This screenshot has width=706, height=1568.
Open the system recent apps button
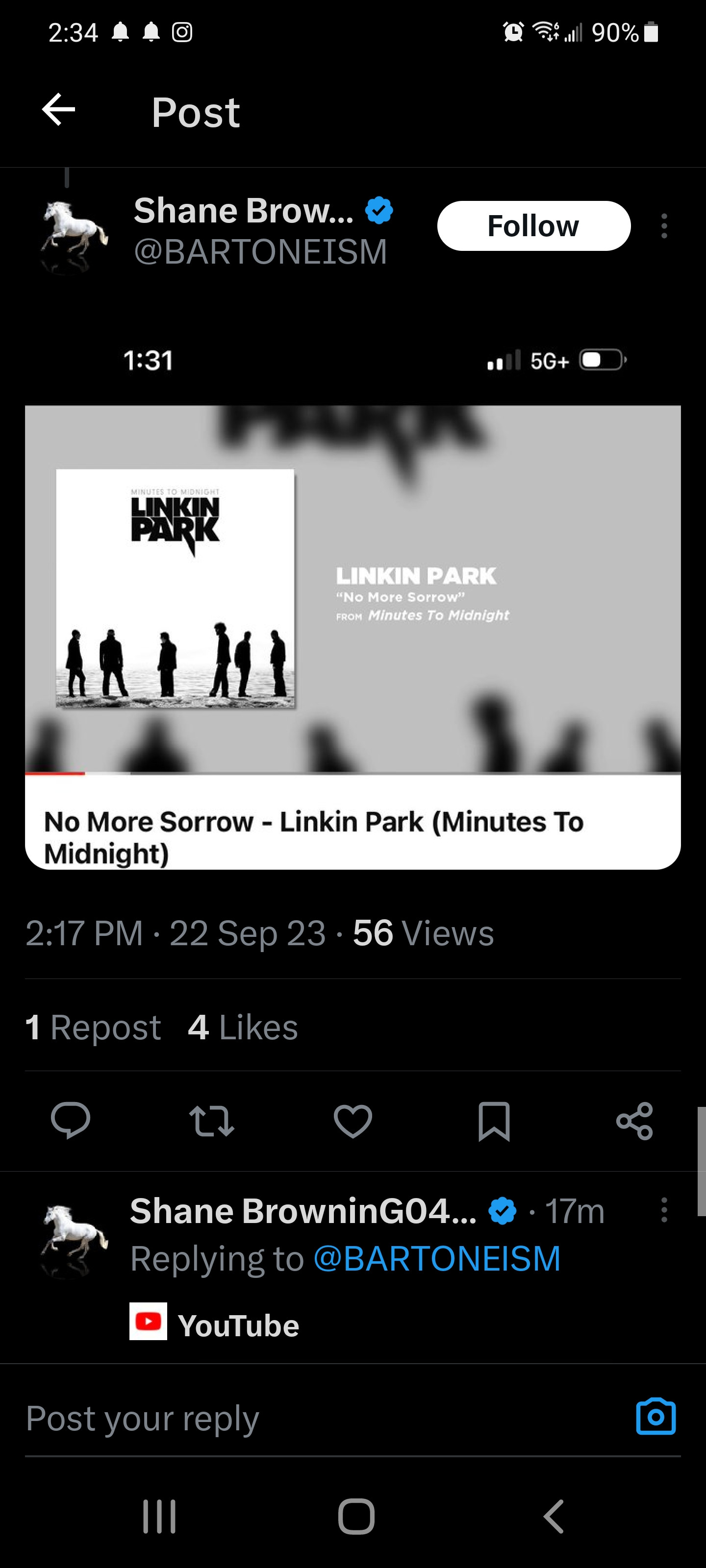(x=160, y=1516)
